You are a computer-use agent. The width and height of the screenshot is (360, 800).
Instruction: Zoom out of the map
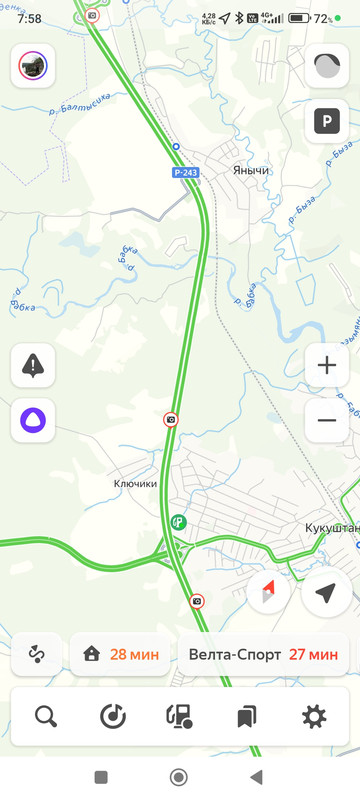(327, 420)
